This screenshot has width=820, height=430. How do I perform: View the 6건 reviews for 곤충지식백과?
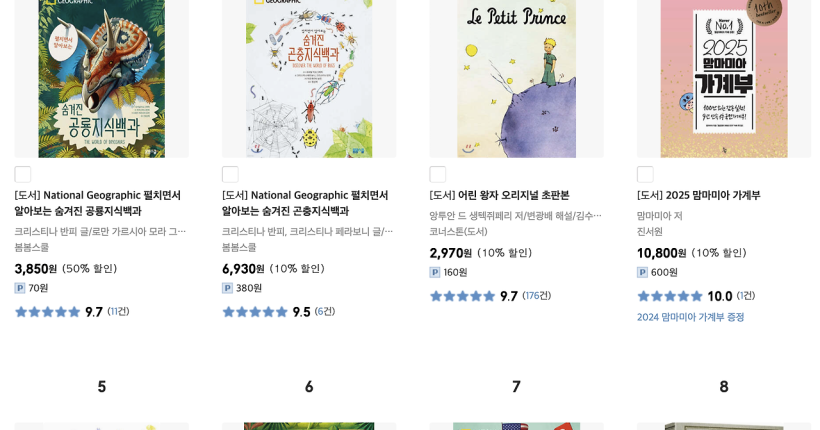click(x=325, y=312)
